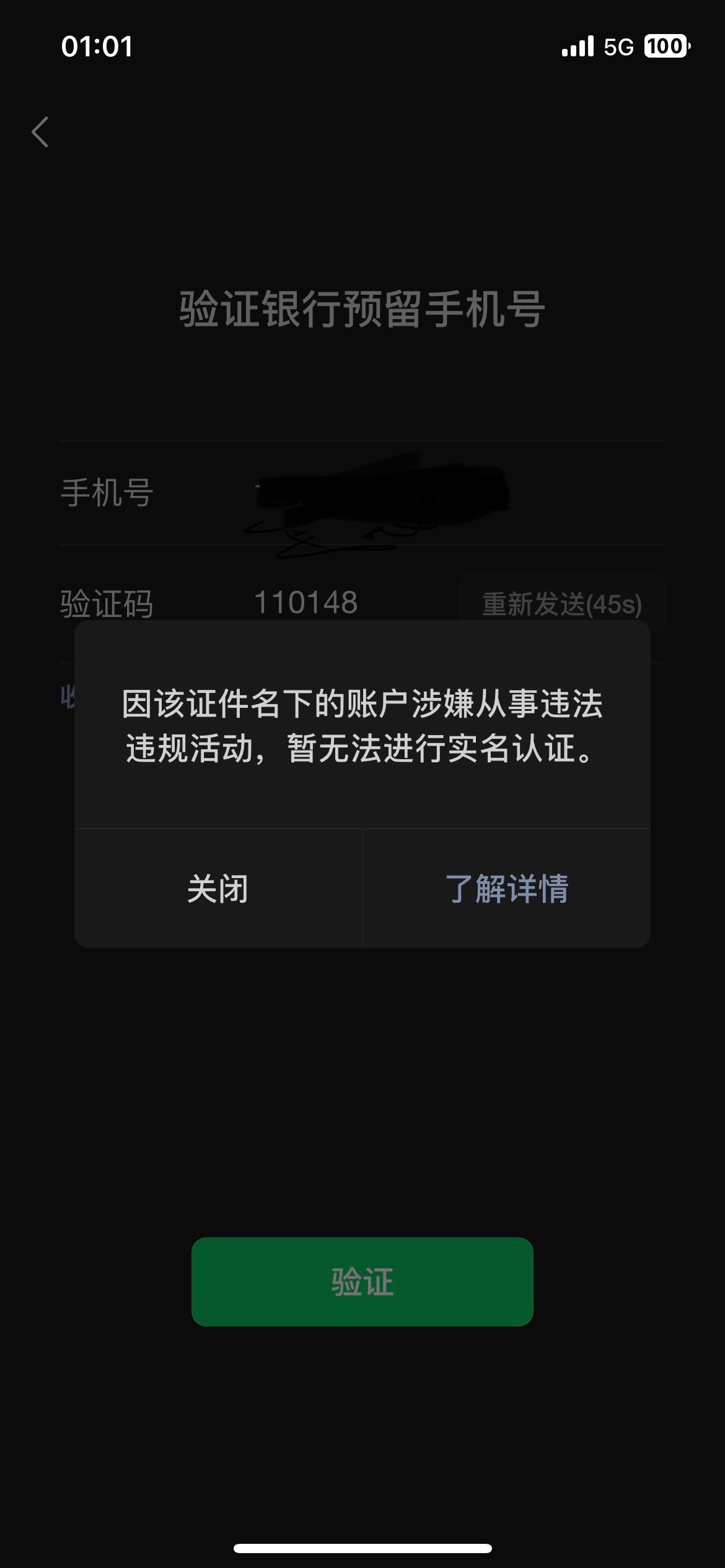Go back using the top-left arrow
The height and width of the screenshot is (1568, 725).
click(40, 132)
